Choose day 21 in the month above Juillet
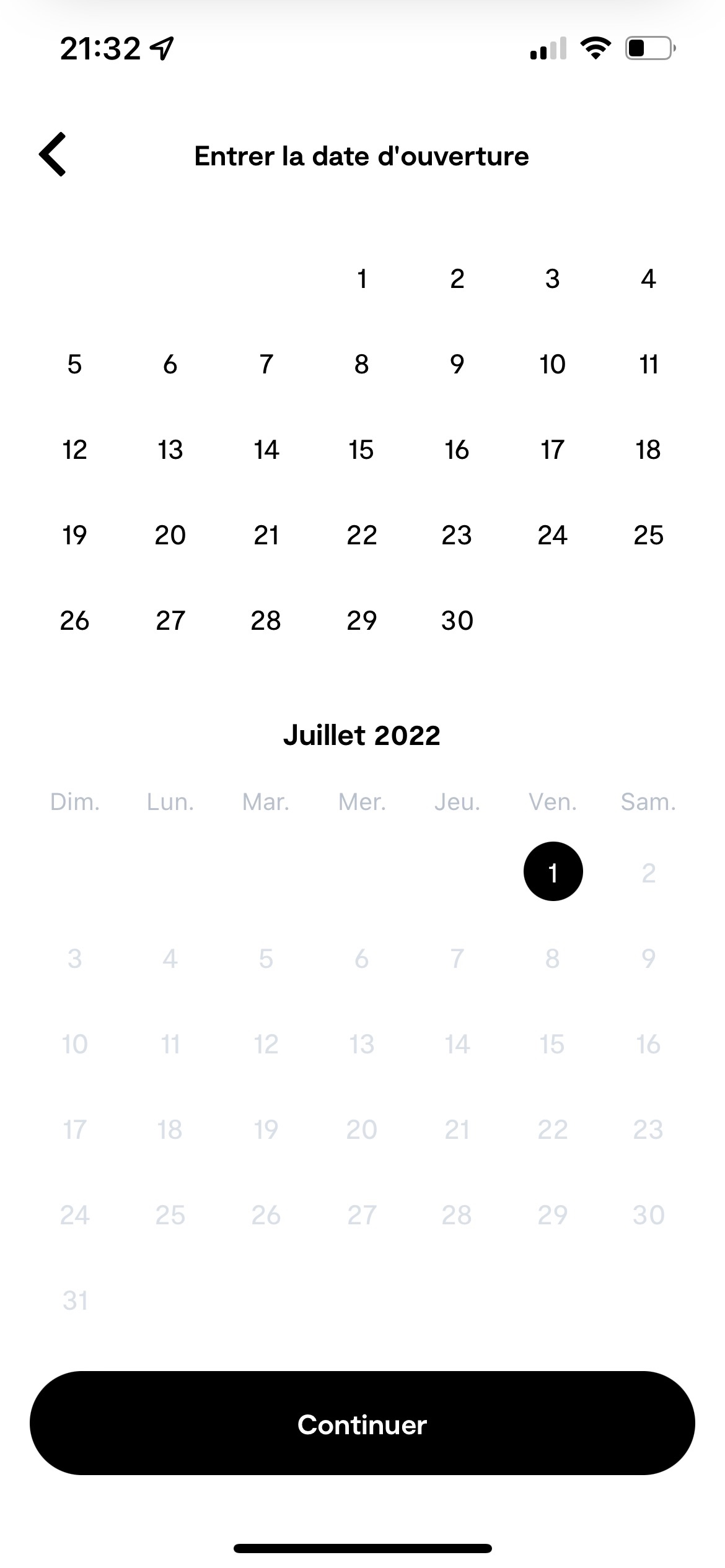The image size is (725, 1568). tap(266, 535)
